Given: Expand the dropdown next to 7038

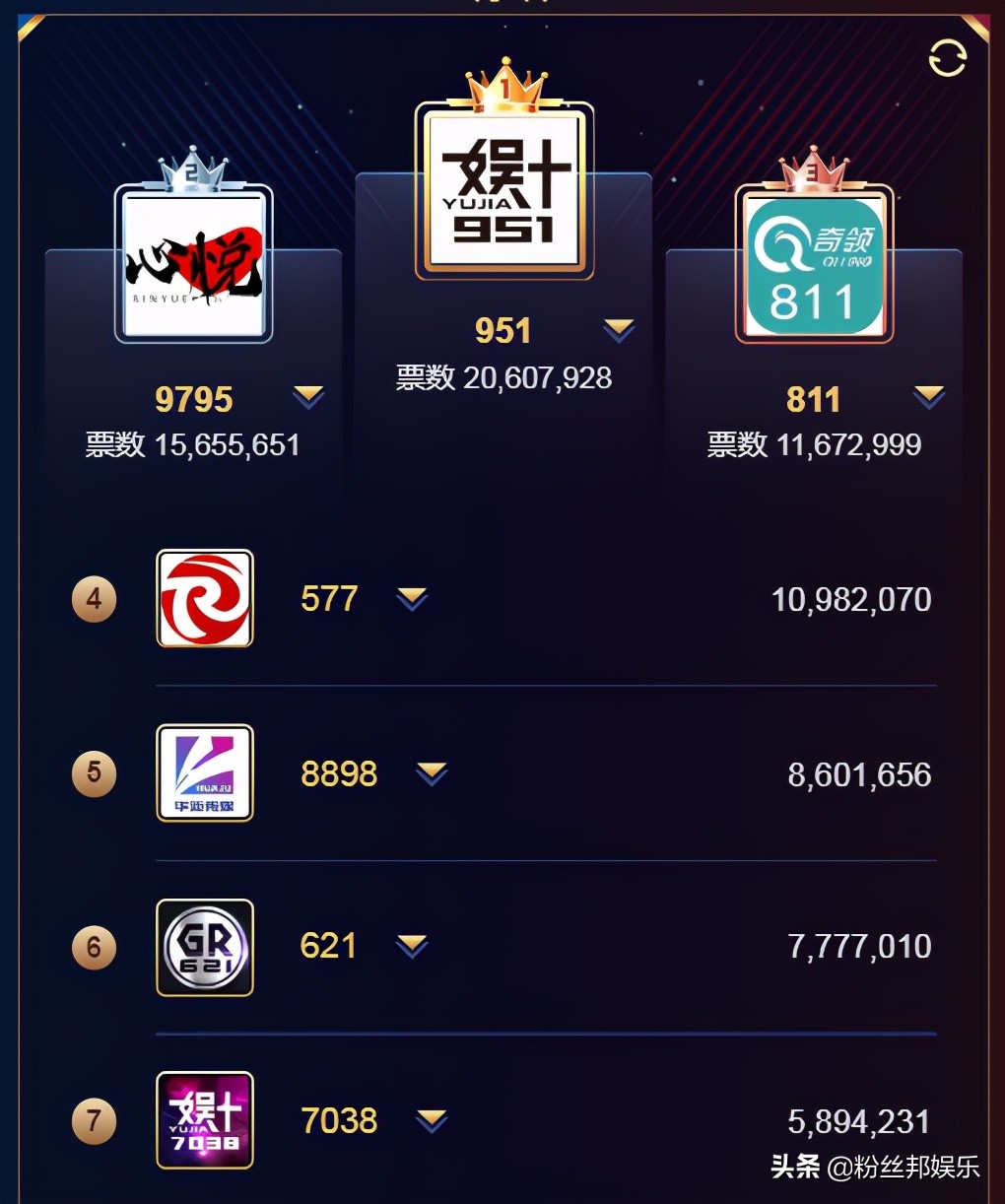Looking at the screenshot, I should pos(432,1121).
